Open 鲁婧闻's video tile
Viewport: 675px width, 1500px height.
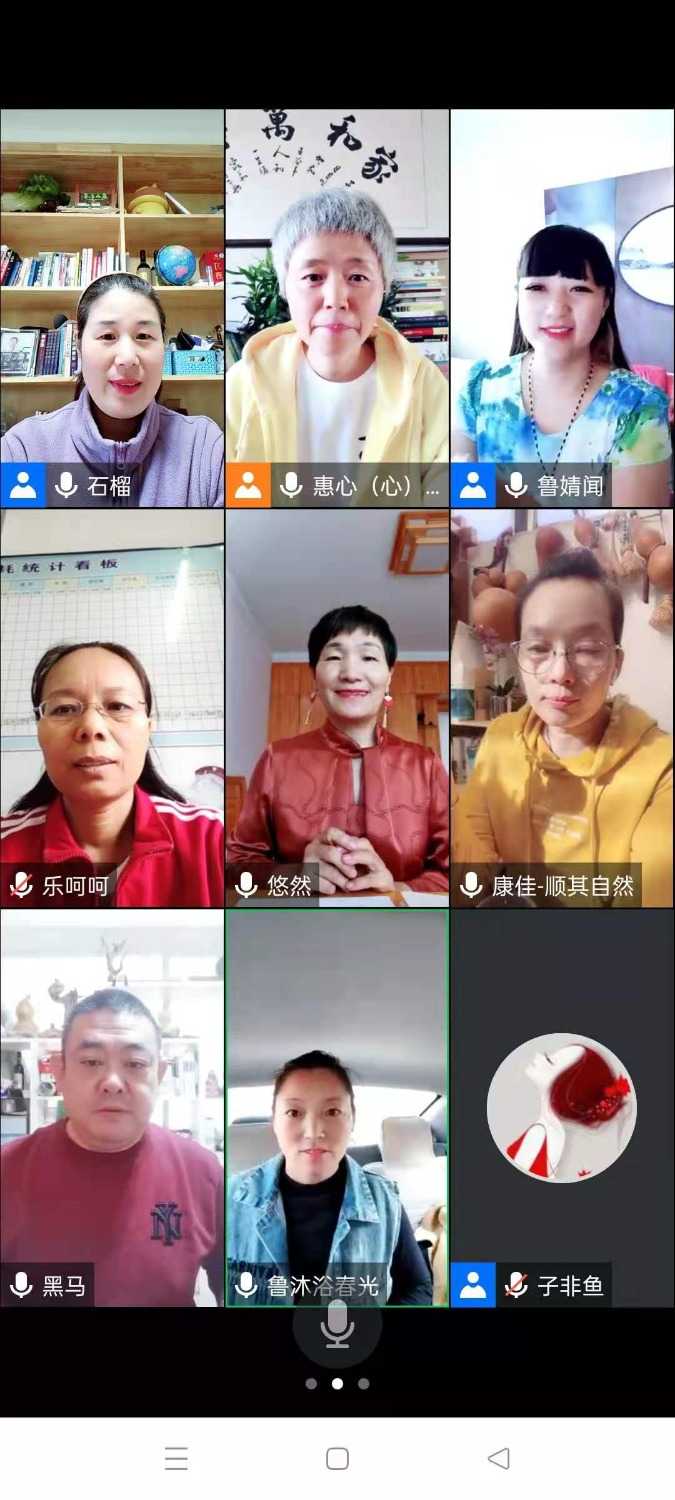[x=562, y=307]
